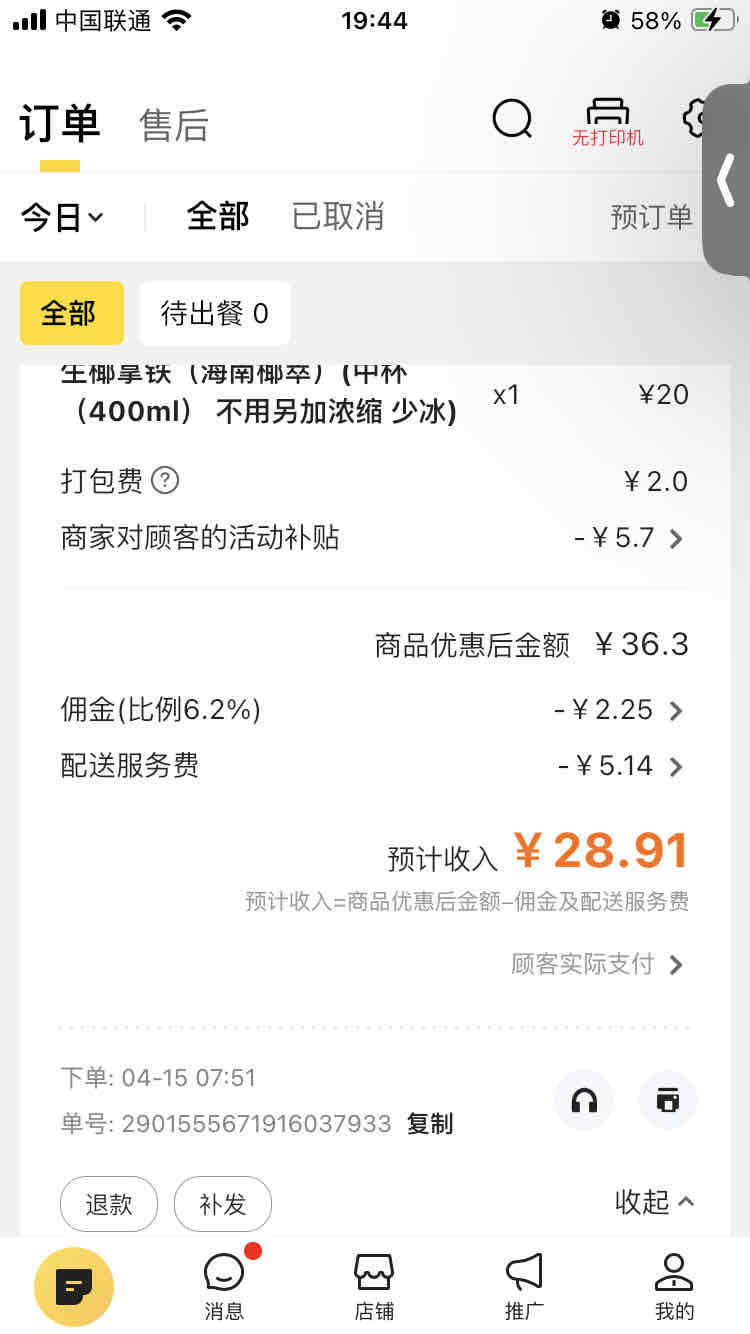The width and height of the screenshot is (750, 1334).
Task: Open 预订单 orders
Action: pos(651,217)
